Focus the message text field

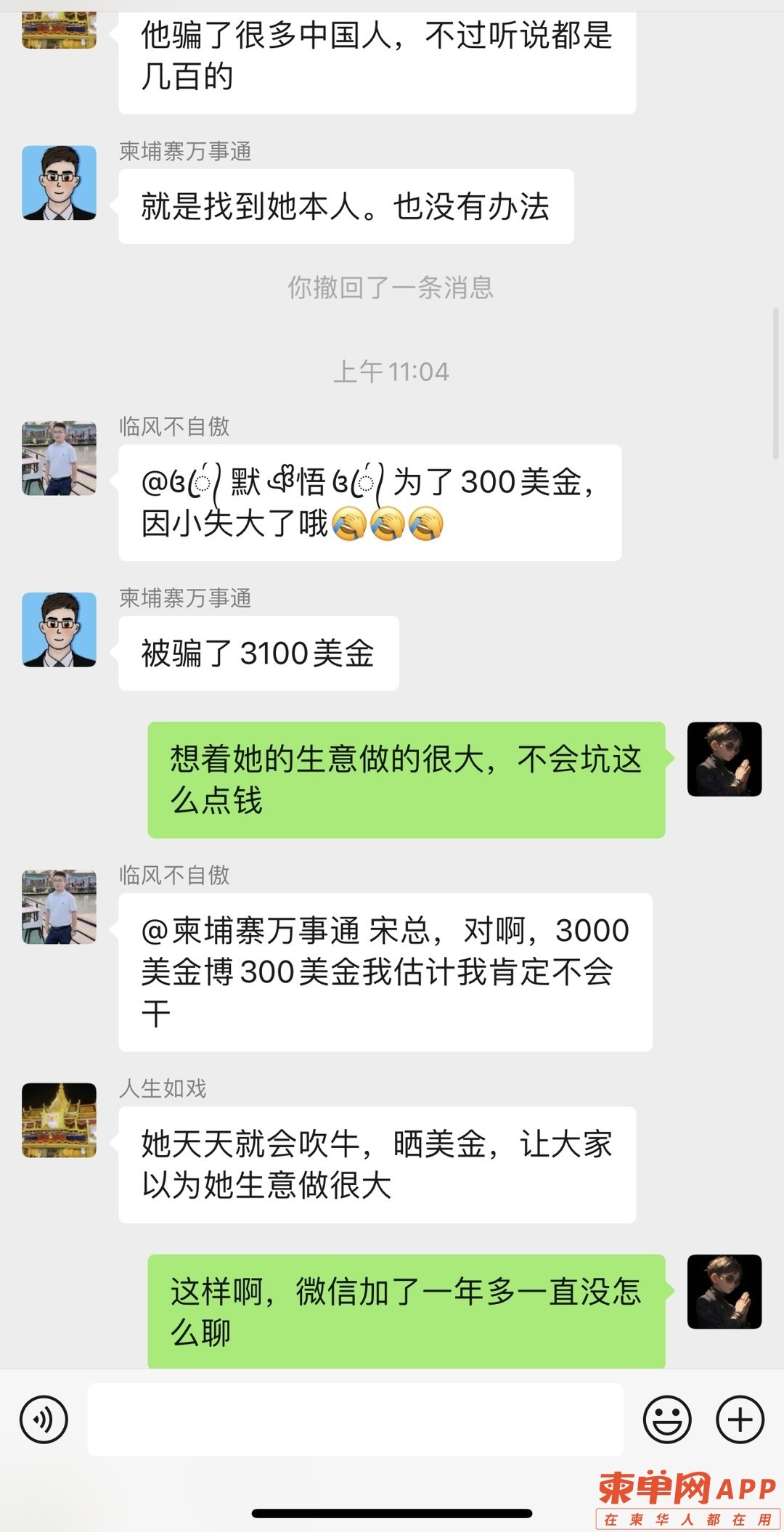355,1419
